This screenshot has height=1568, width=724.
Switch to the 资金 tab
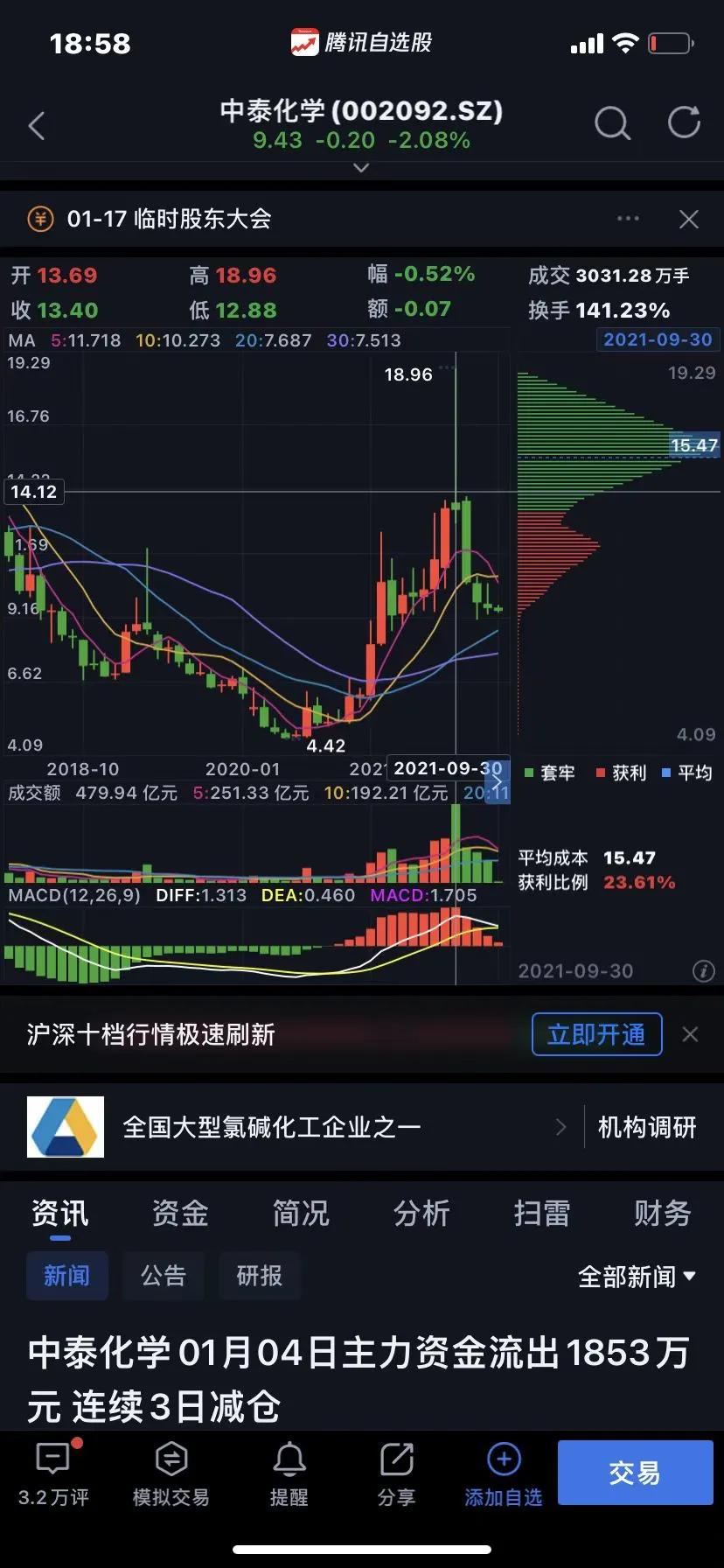179,1214
